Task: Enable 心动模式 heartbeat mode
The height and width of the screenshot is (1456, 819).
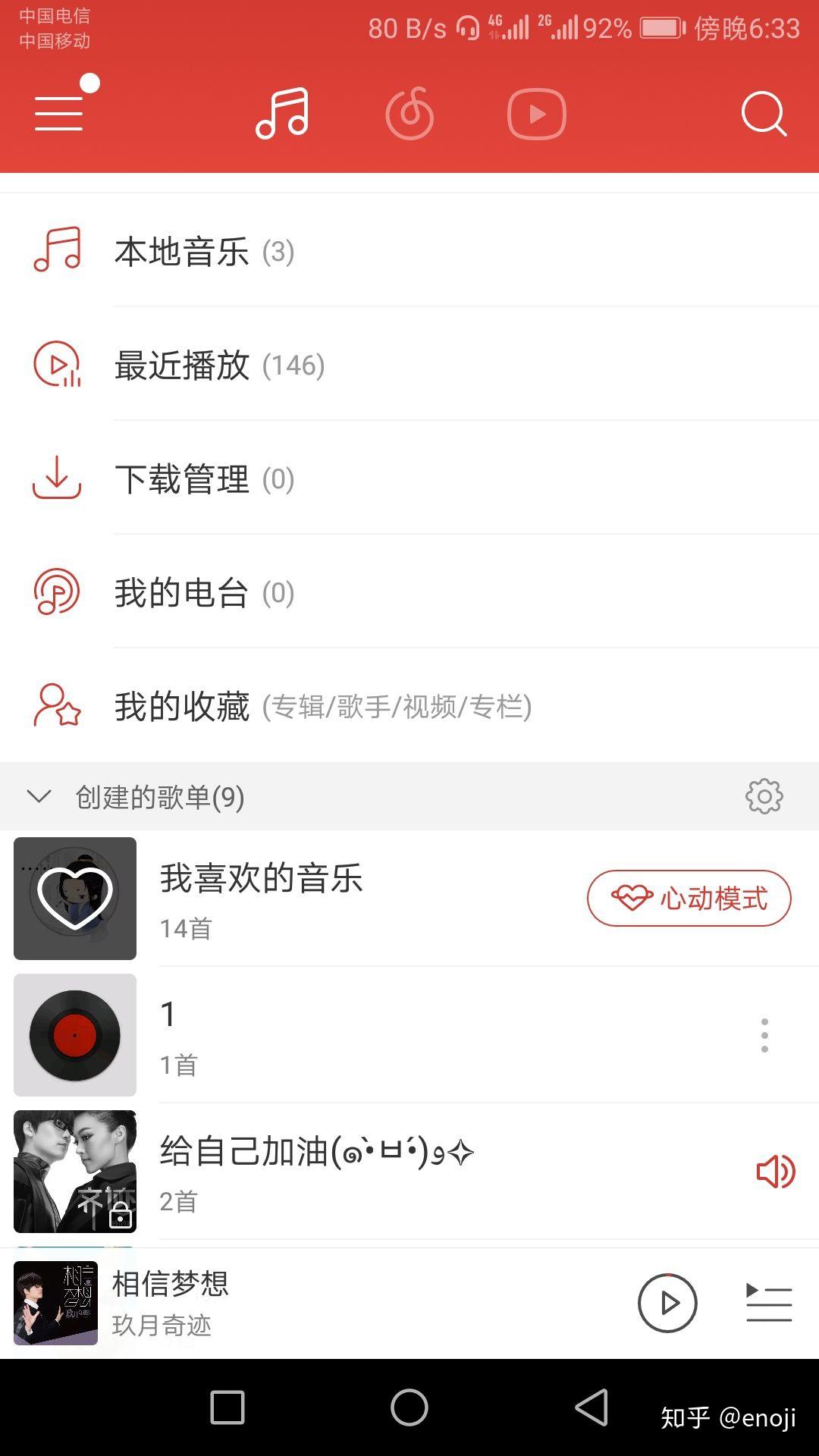Action: point(689,899)
